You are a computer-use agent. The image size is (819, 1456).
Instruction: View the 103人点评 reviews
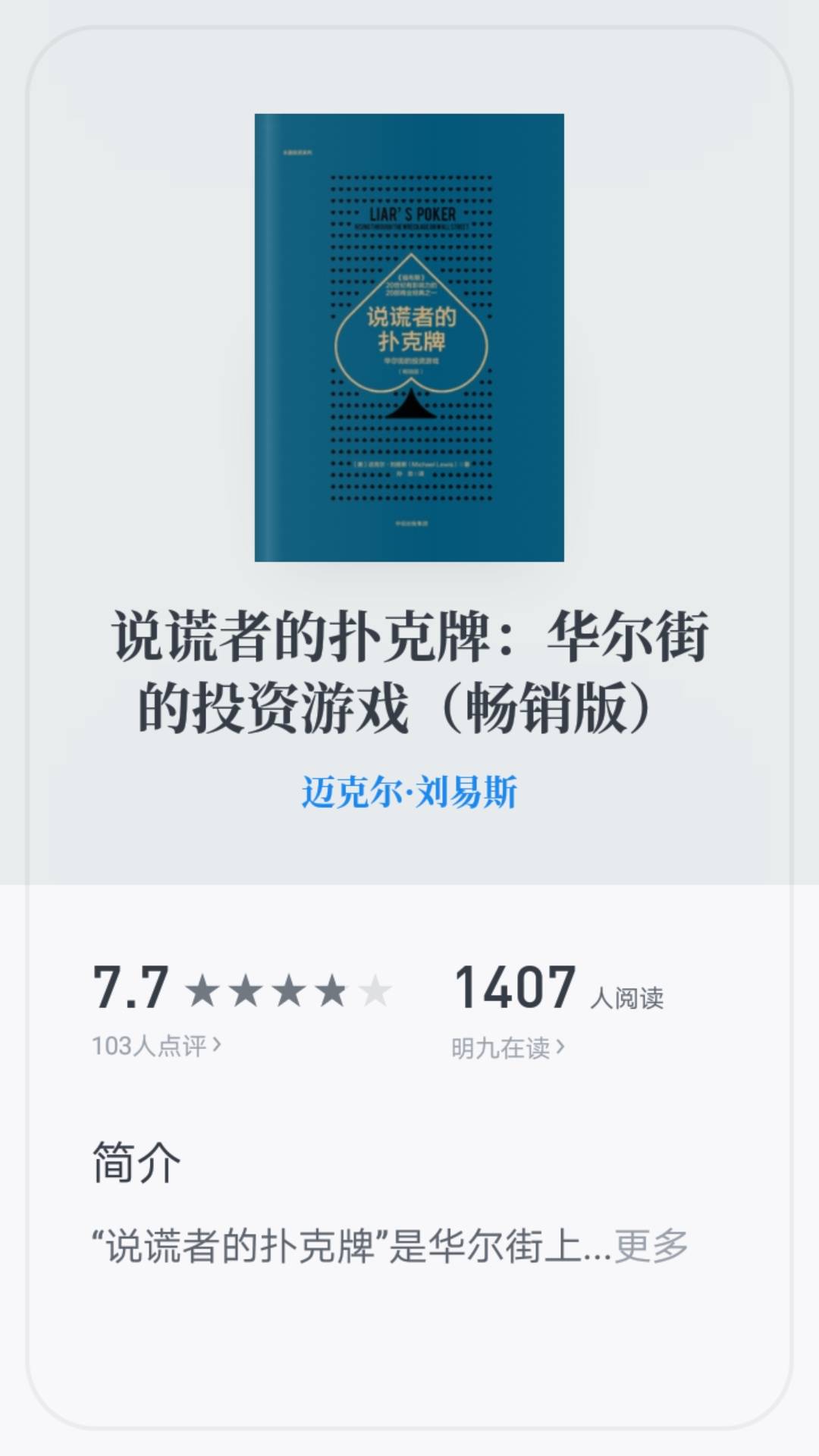click(156, 1046)
